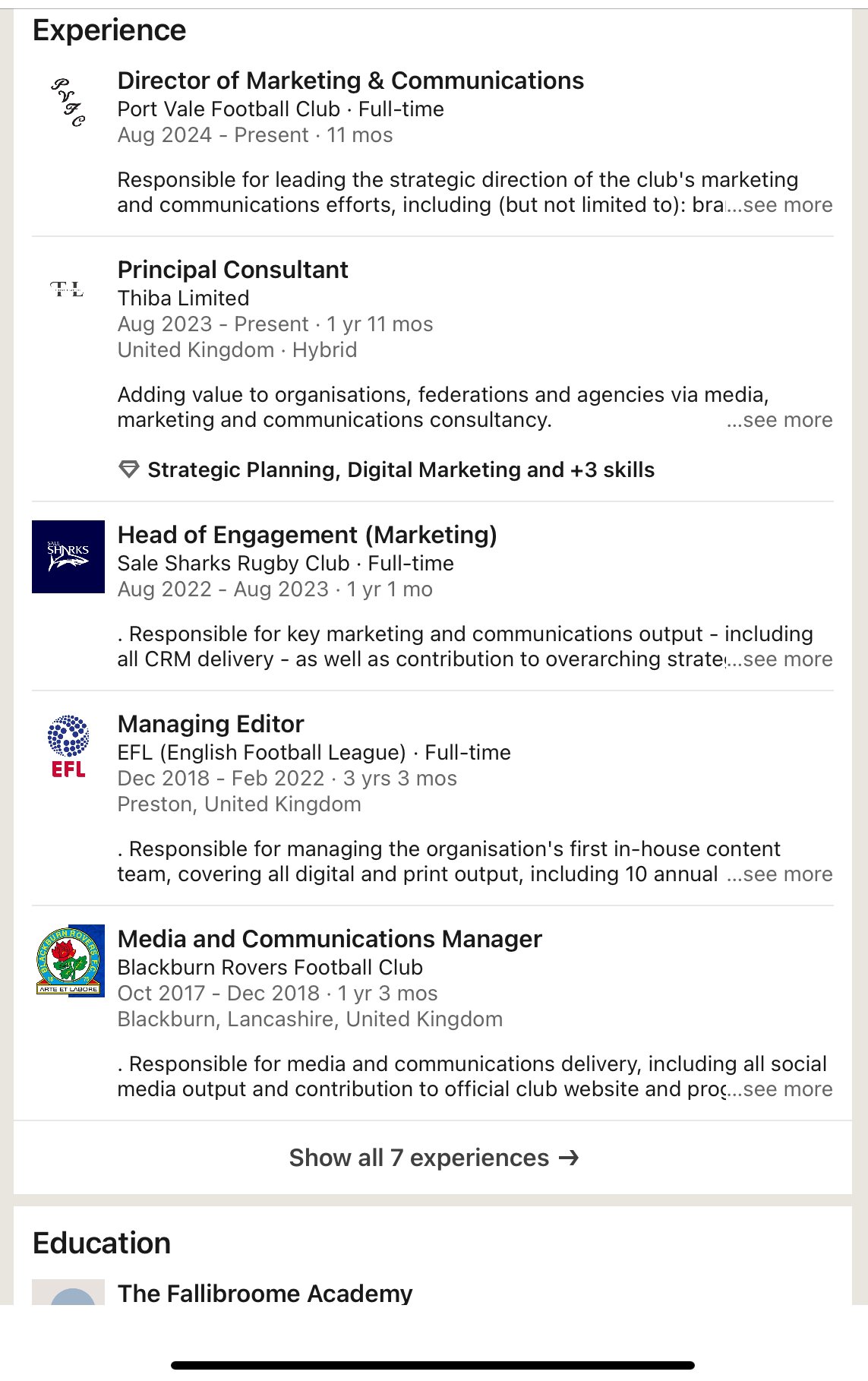Open Thiba Limited Principal Consultant entry
This screenshot has height=1381, width=868.
click(x=232, y=270)
